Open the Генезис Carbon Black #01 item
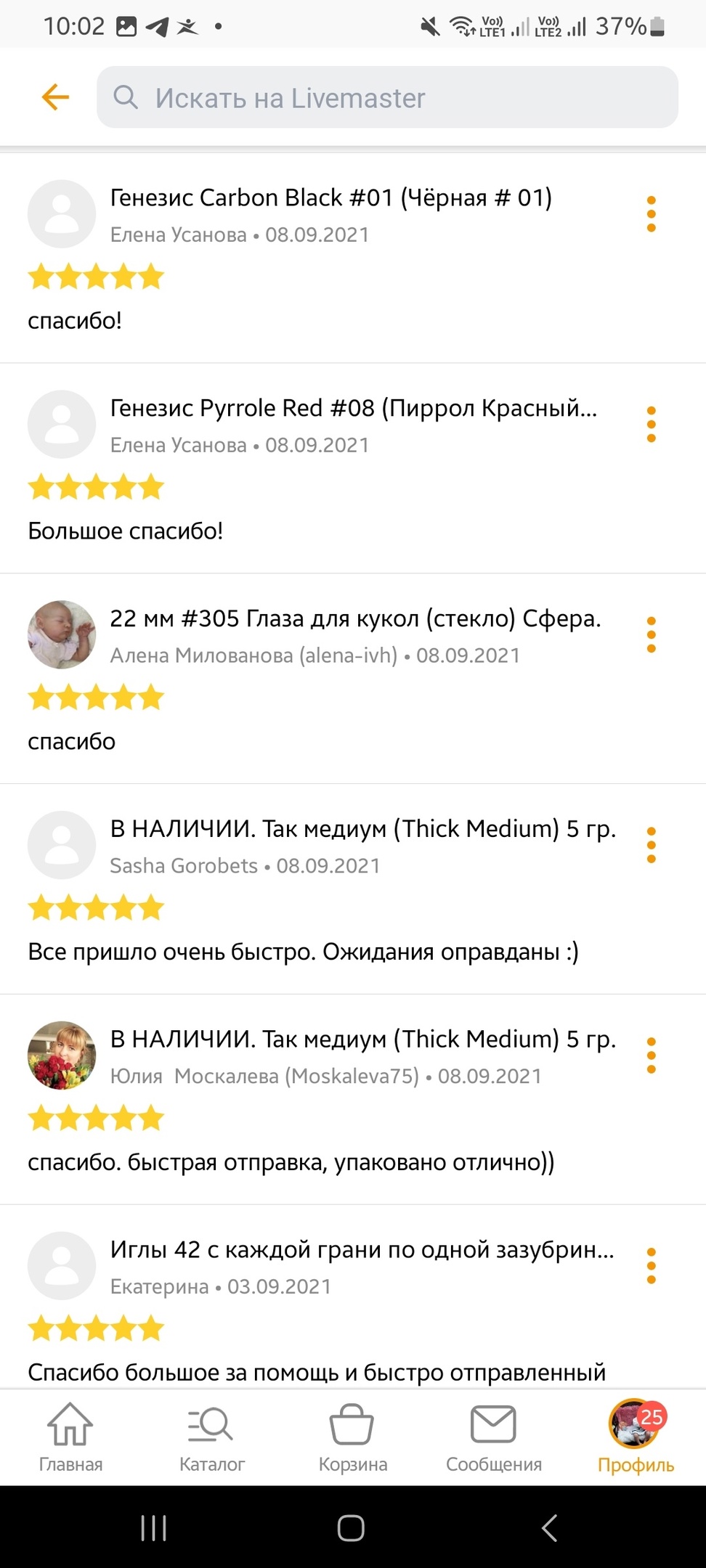The width and height of the screenshot is (706, 1568). (x=330, y=197)
